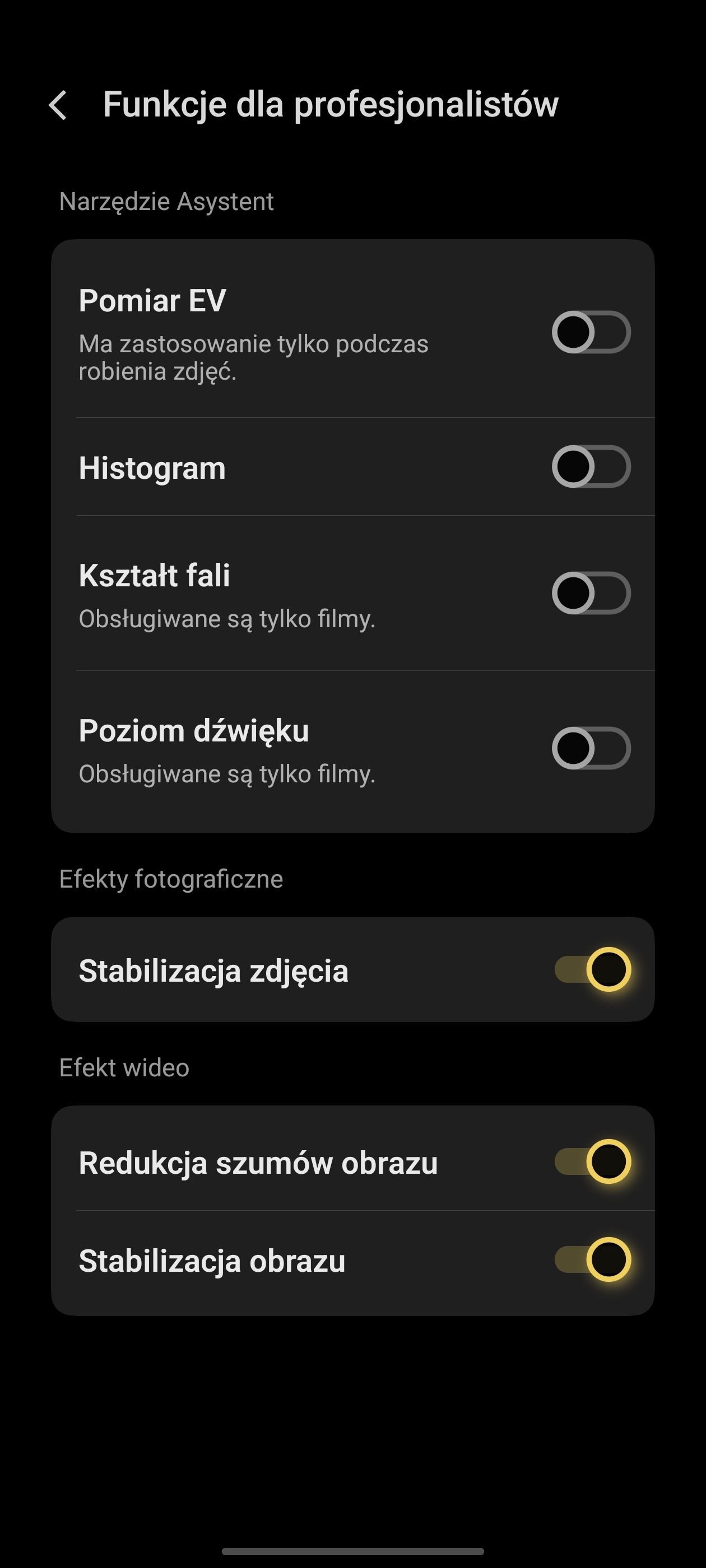
Task: Turn on the Histogram toggle
Action: pyautogui.click(x=591, y=467)
